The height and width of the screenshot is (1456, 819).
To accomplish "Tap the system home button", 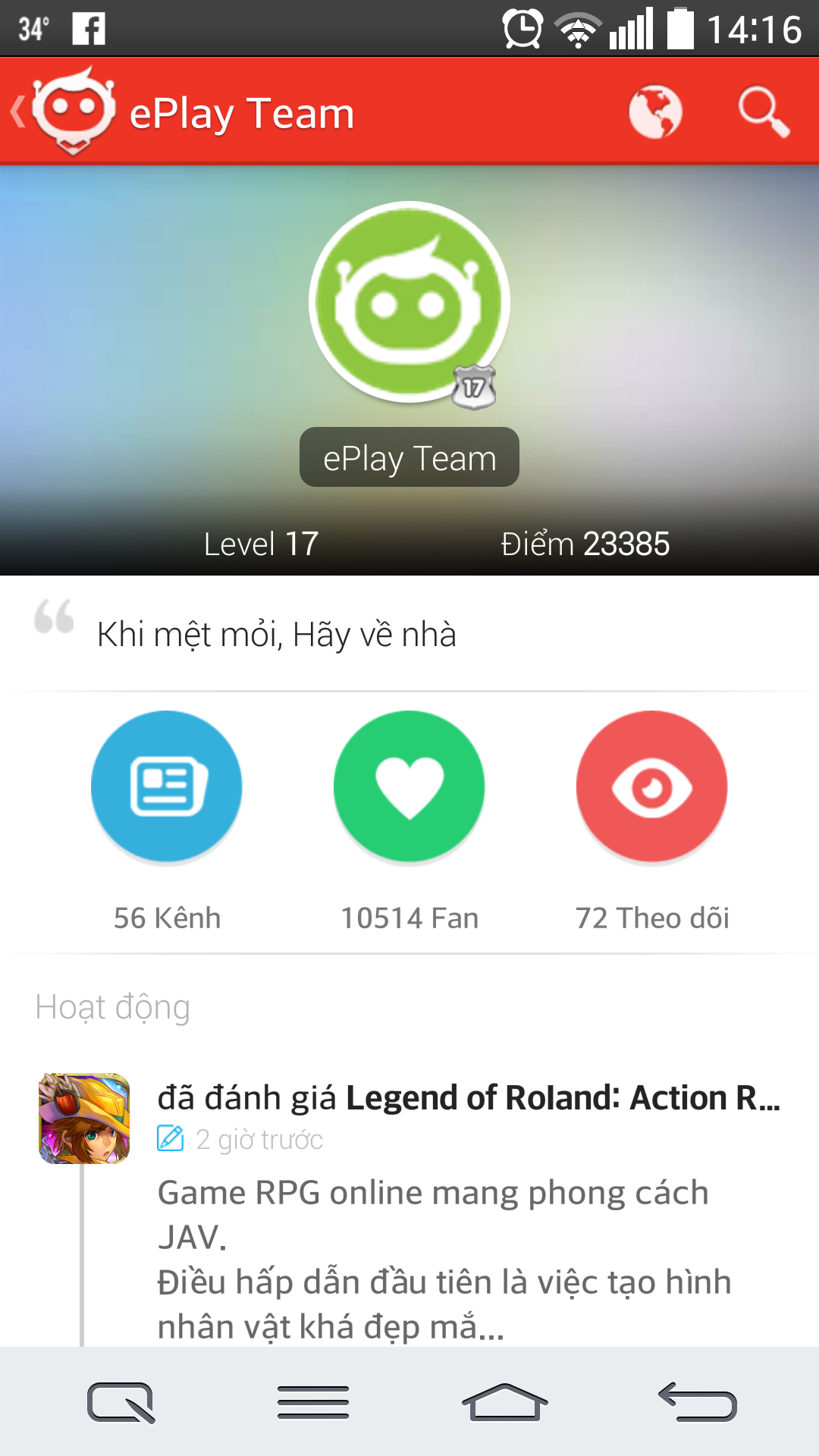I will click(x=504, y=1402).
